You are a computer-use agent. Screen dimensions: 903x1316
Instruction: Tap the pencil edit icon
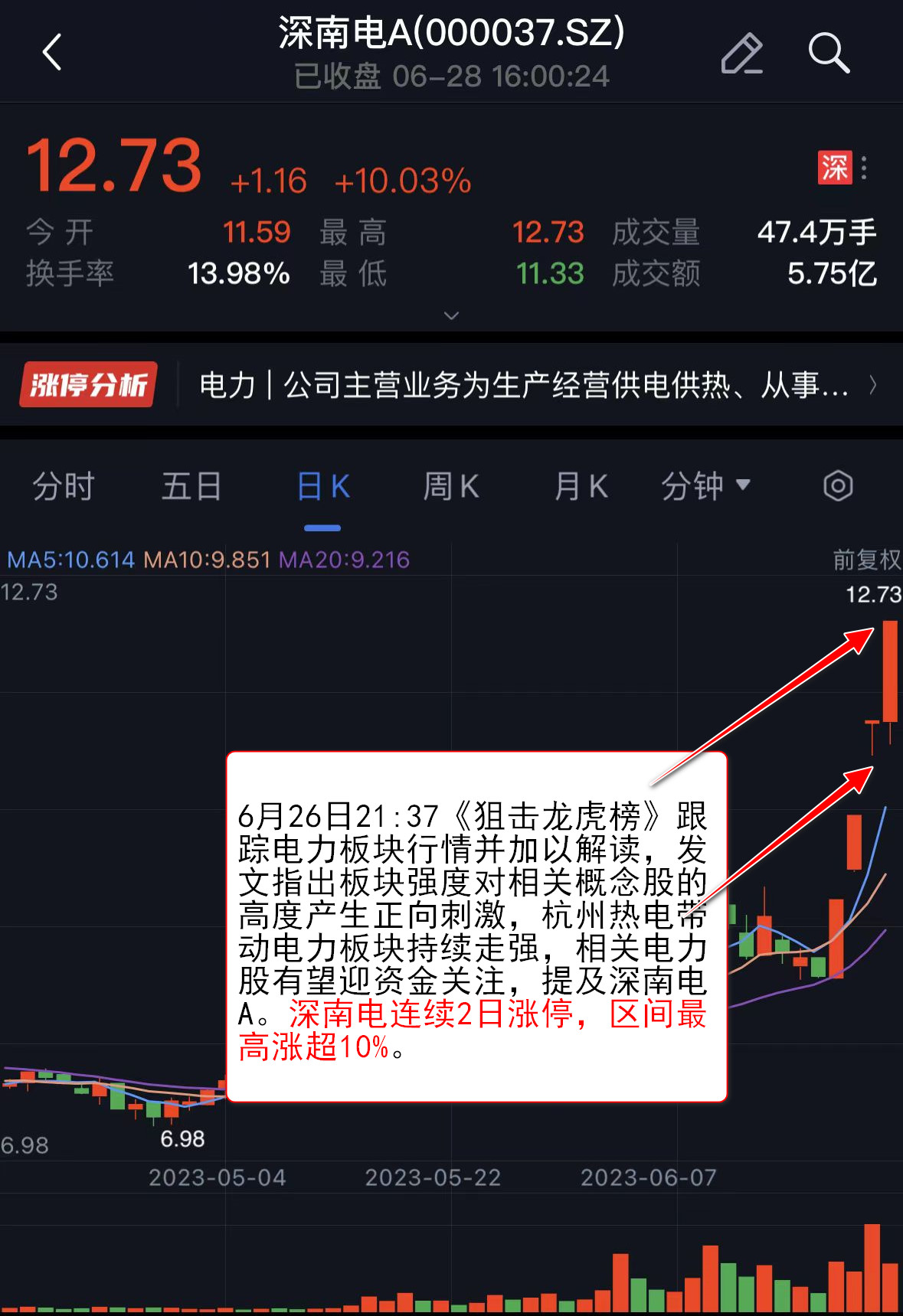tap(741, 54)
